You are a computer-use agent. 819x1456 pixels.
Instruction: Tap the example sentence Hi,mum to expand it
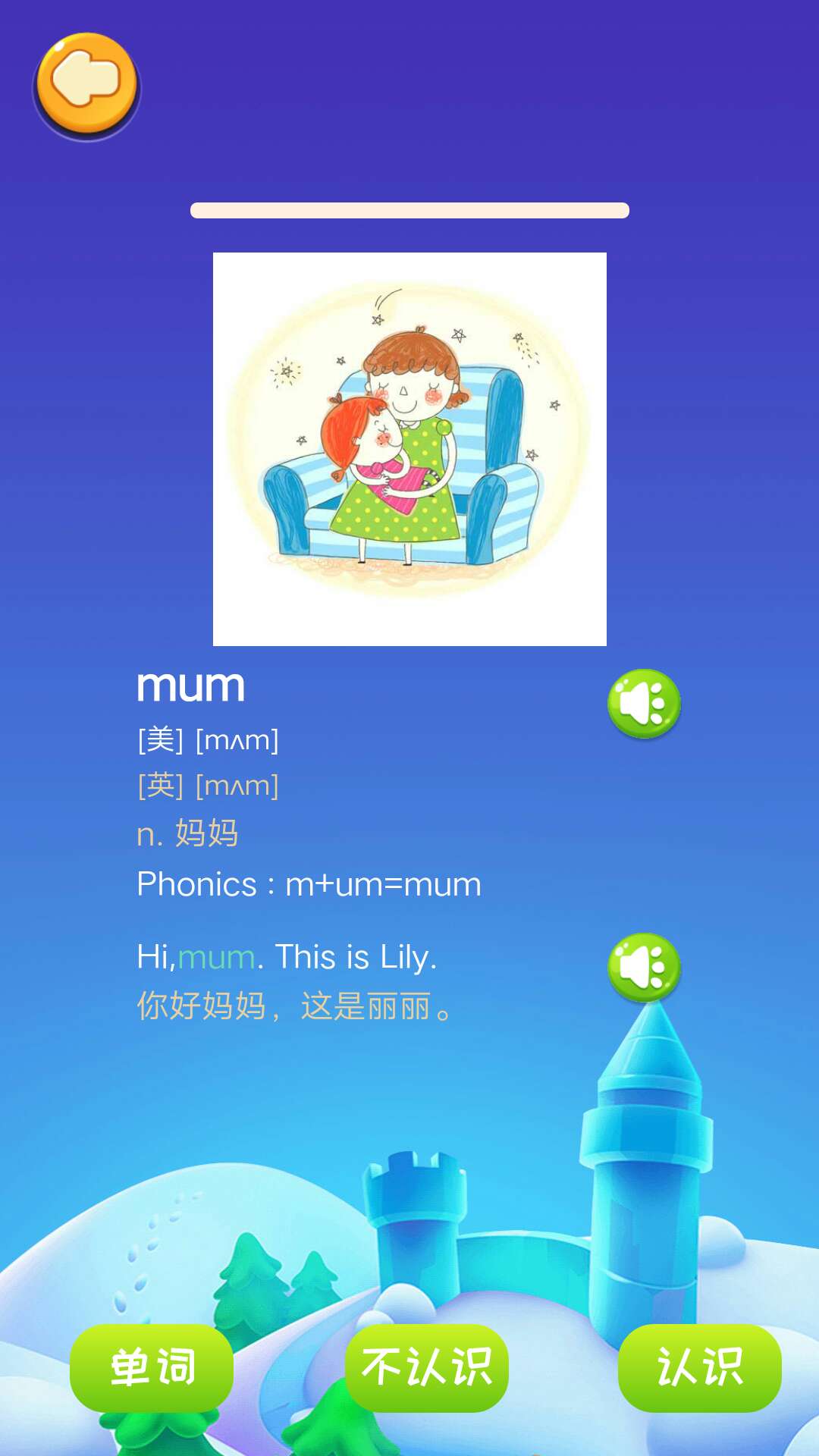[287, 956]
